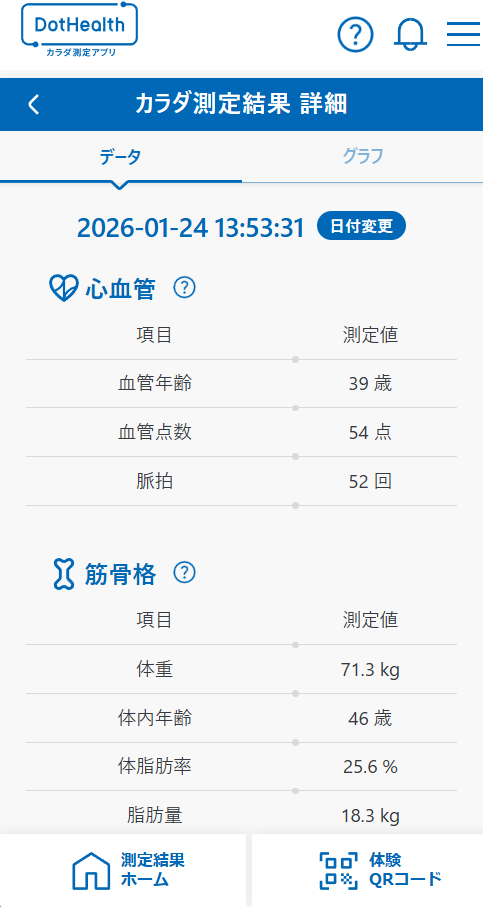Select the データ tab

click(x=120, y=156)
